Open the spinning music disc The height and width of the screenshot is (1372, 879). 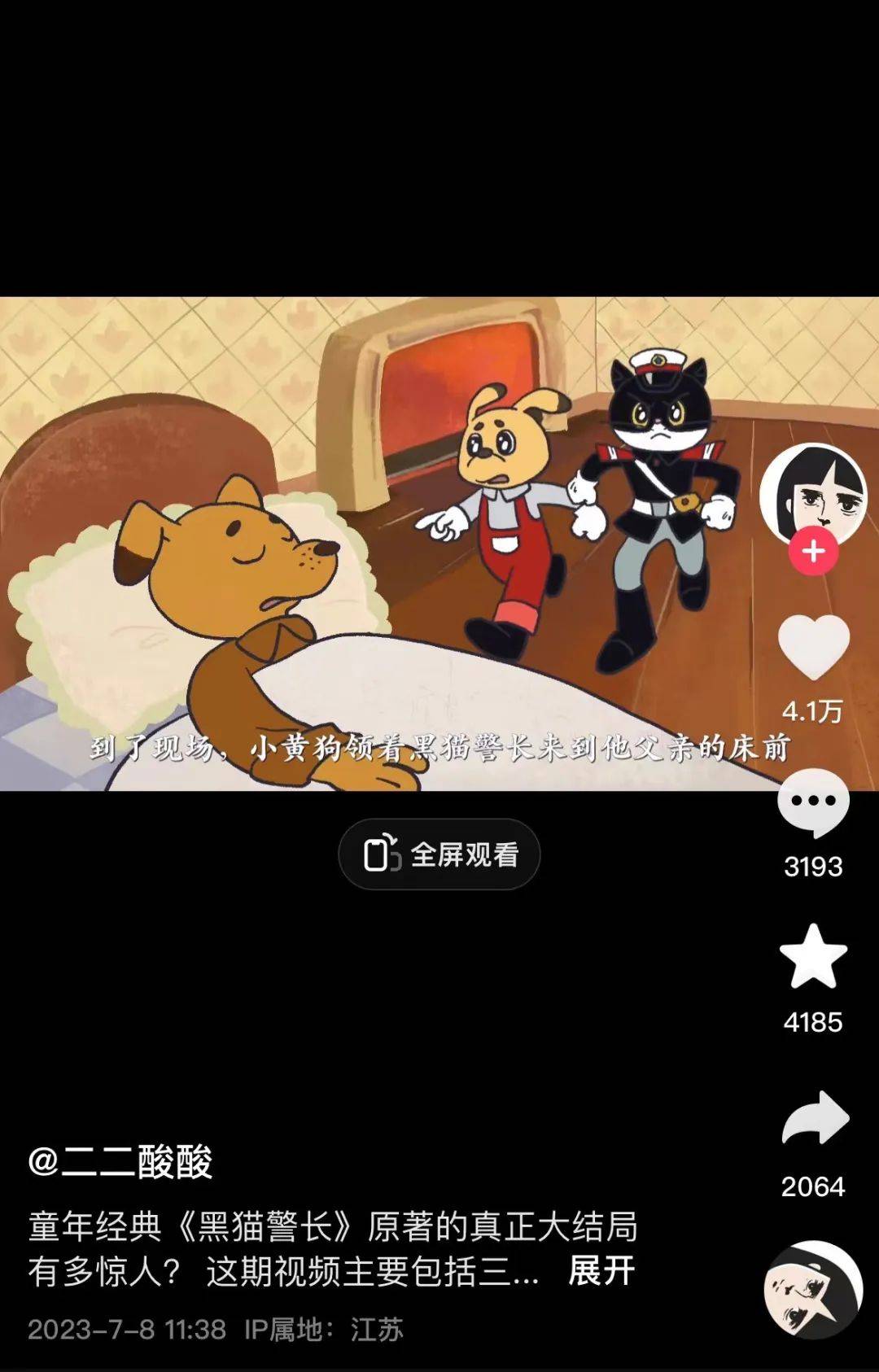click(813, 1289)
